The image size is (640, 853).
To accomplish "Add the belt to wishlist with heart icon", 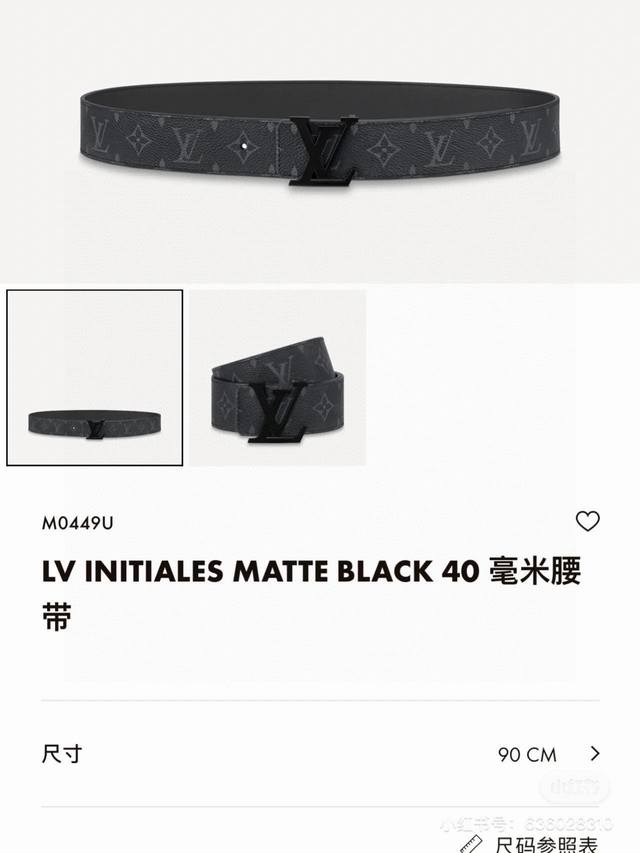I will click(x=587, y=521).
